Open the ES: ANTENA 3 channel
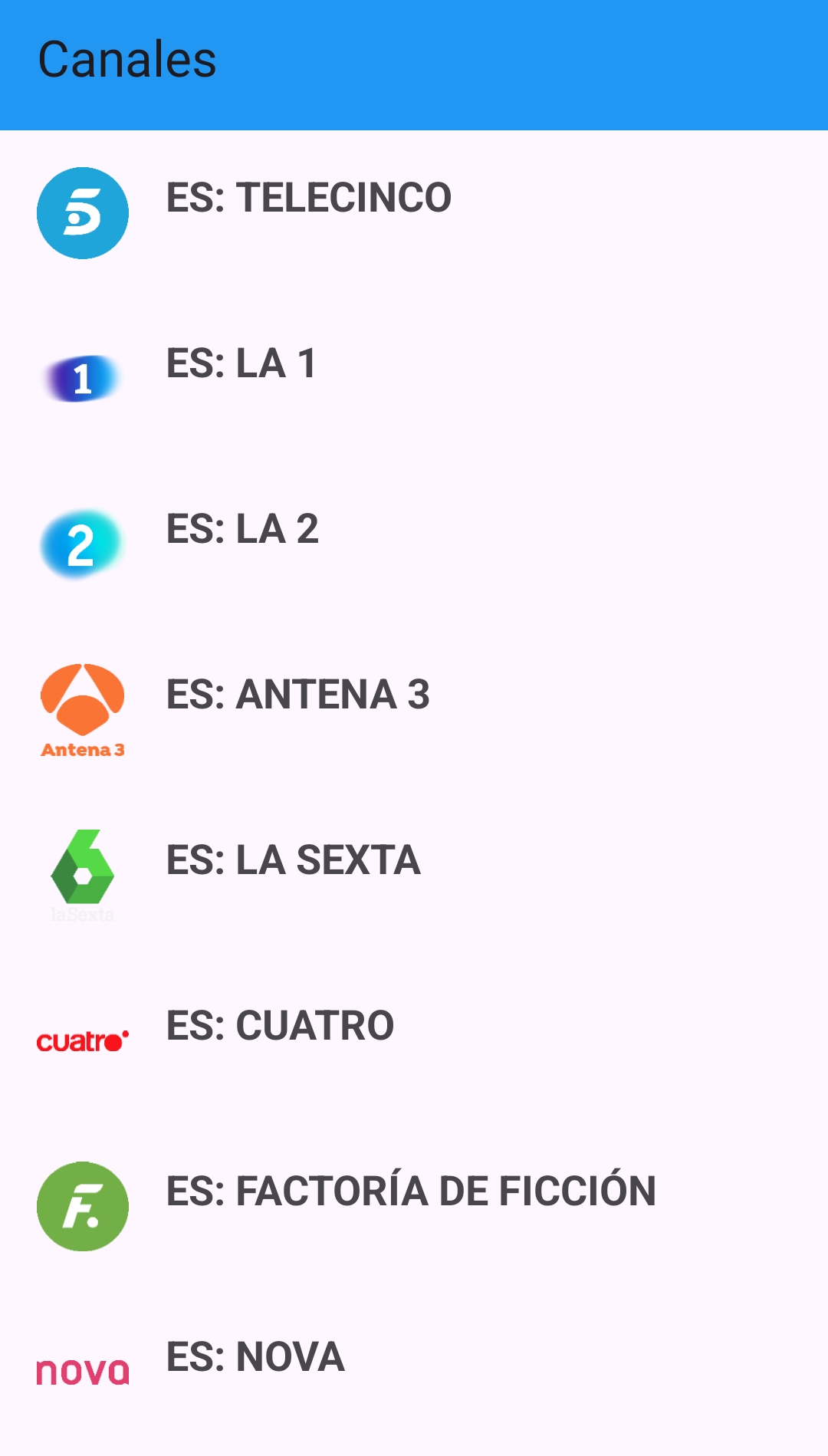This screenshot has width=828, height=1456. (298, 695)
